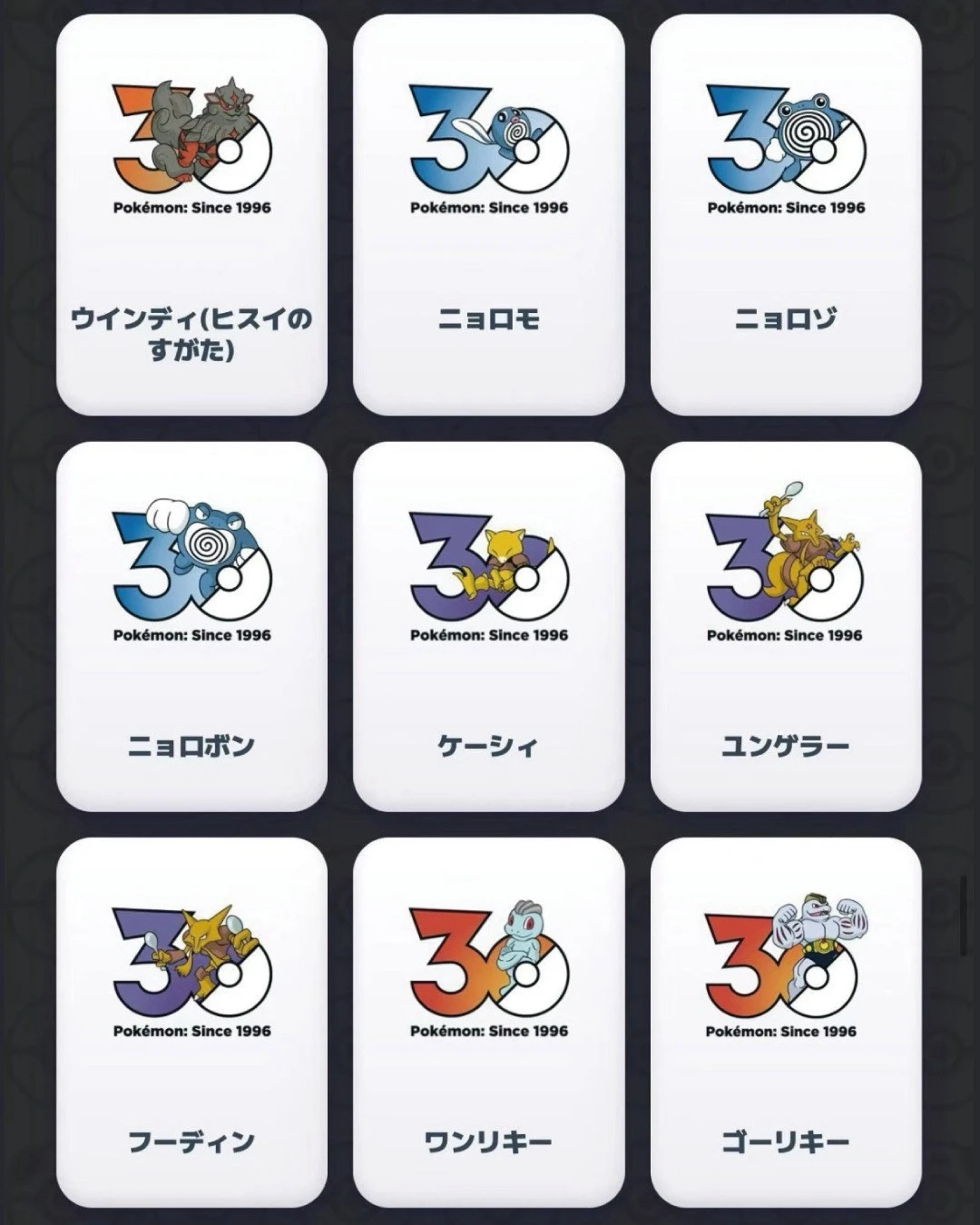Viewport: 980px width, 1225px height.
Task: View the ニョロボン logo card
Action: click(191, 626)
